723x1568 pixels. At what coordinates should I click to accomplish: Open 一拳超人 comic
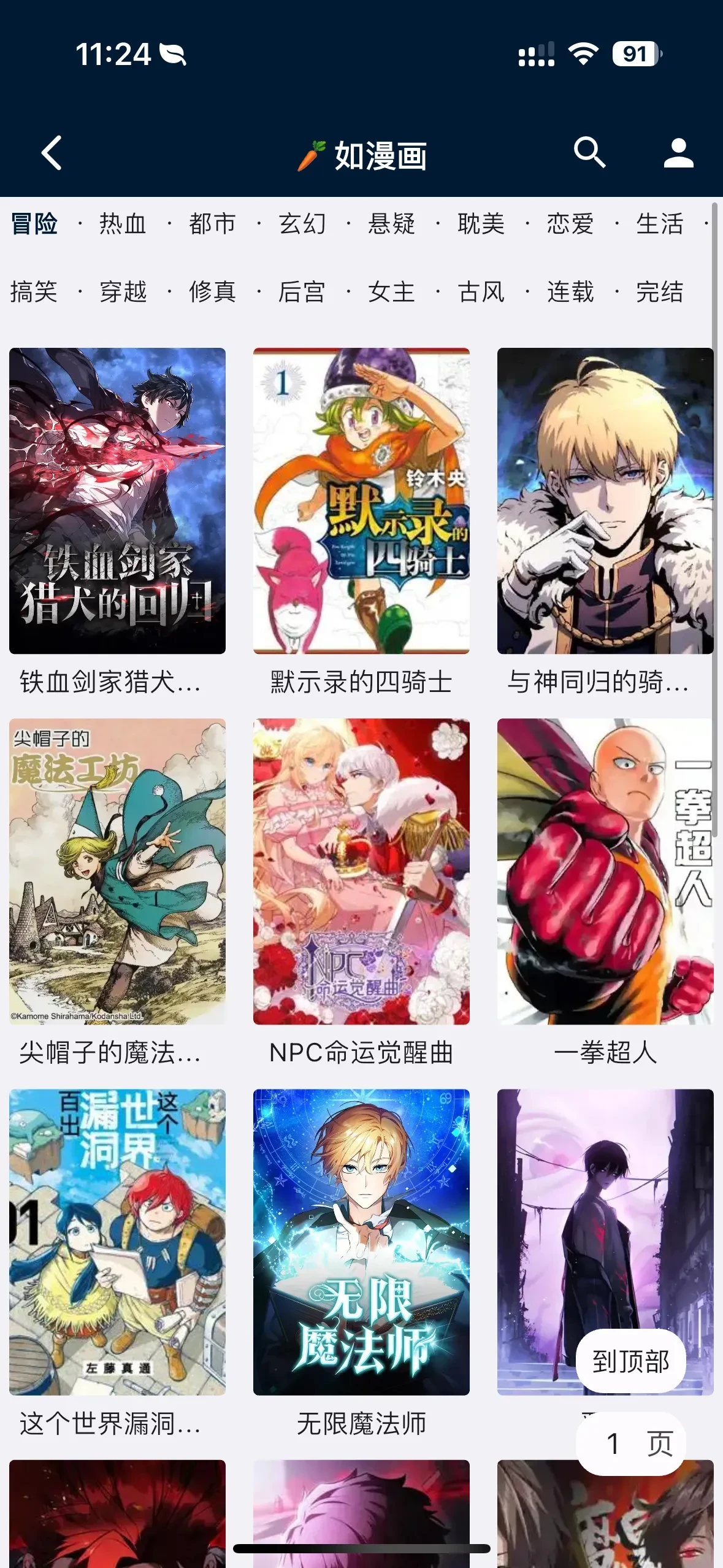(x=605, y=871)
